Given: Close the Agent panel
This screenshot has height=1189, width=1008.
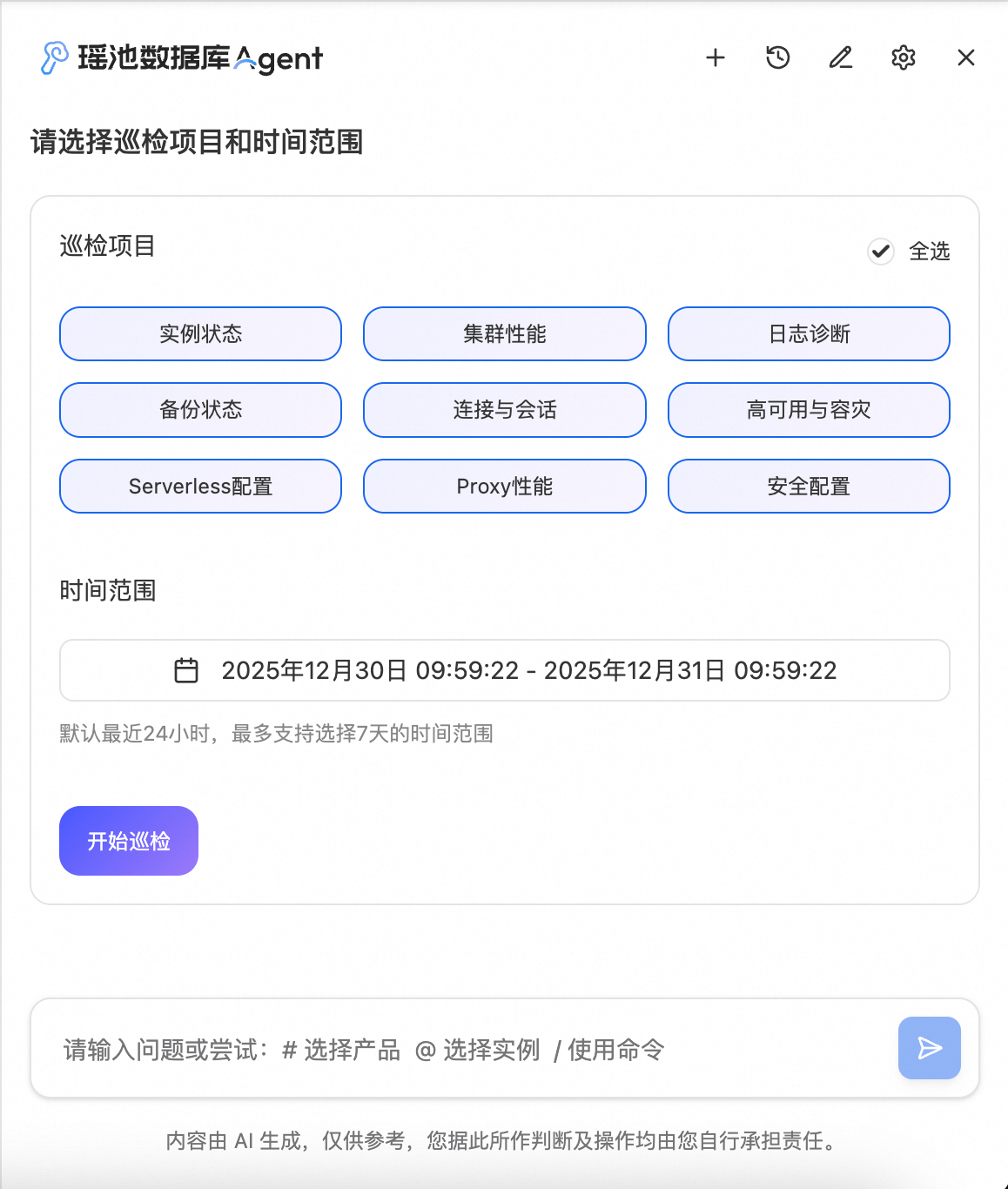Looking at the screenshot, I should [966, 57].
